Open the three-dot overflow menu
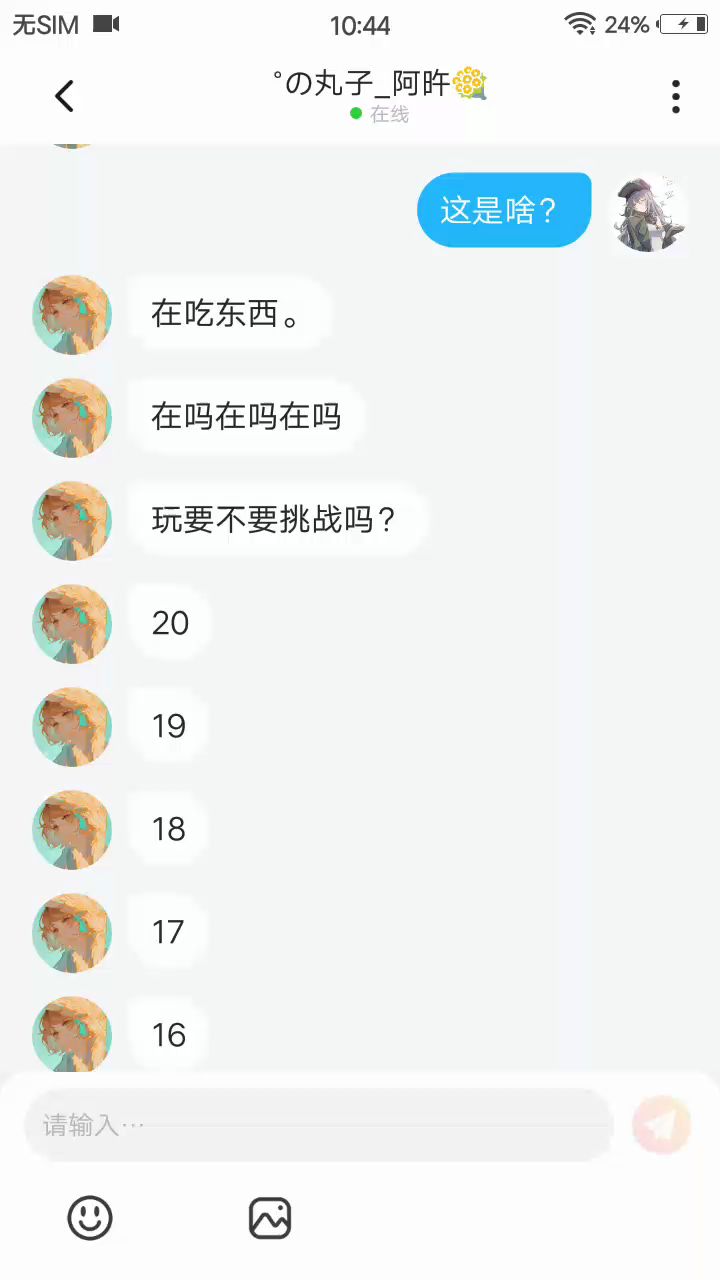 pos(676,96)
